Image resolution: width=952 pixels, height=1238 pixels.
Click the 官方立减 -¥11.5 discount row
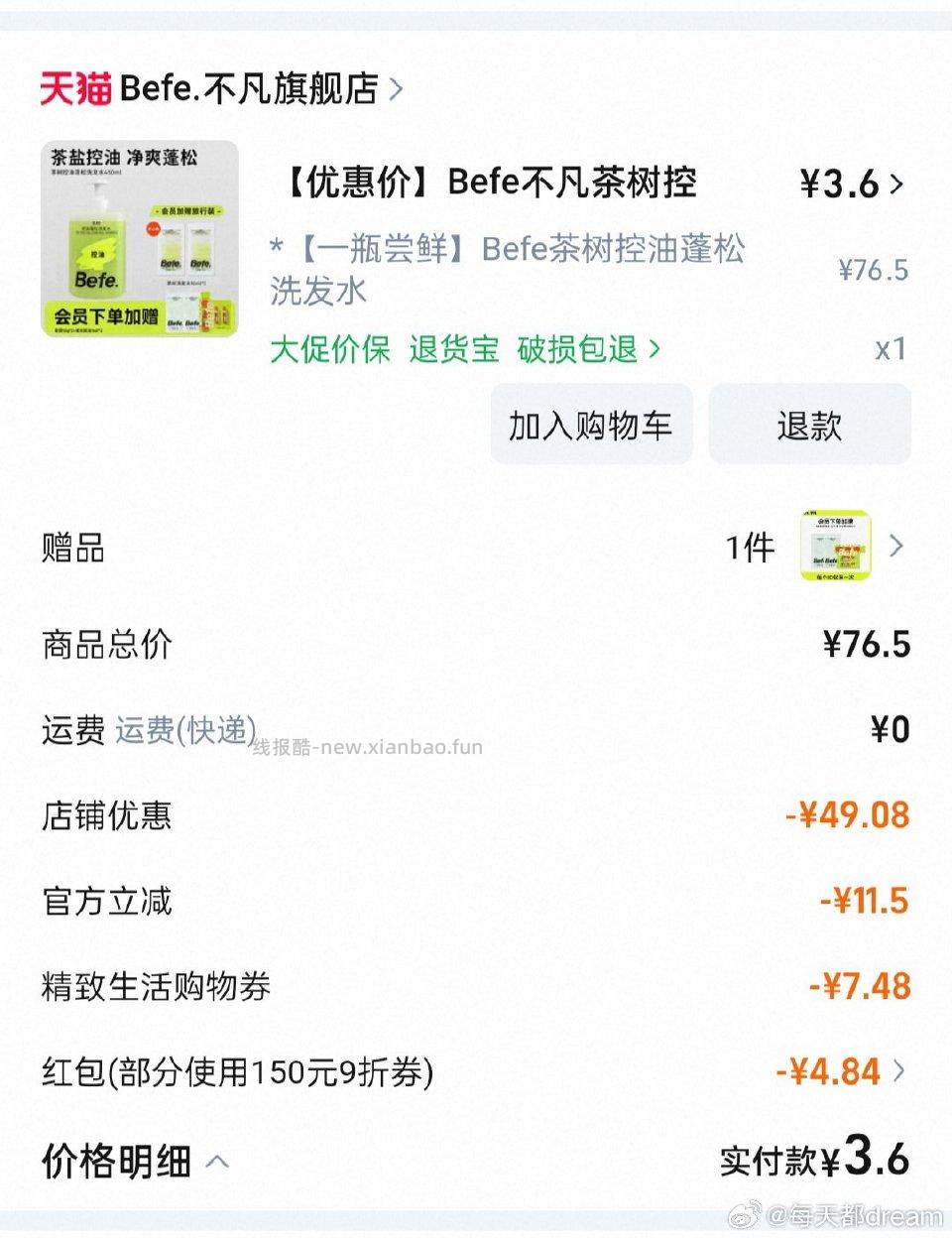476,901
